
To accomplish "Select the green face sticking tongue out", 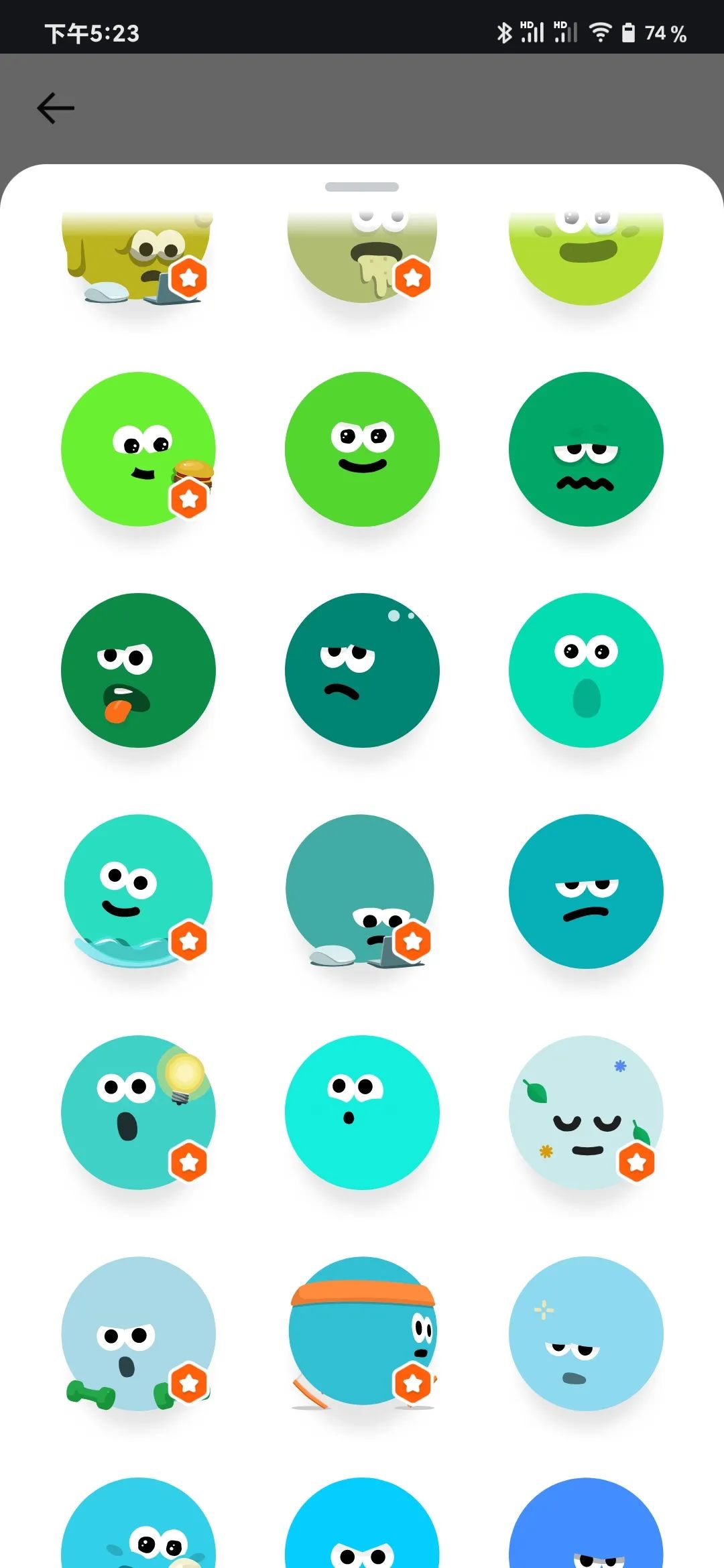I will (138, 670).
